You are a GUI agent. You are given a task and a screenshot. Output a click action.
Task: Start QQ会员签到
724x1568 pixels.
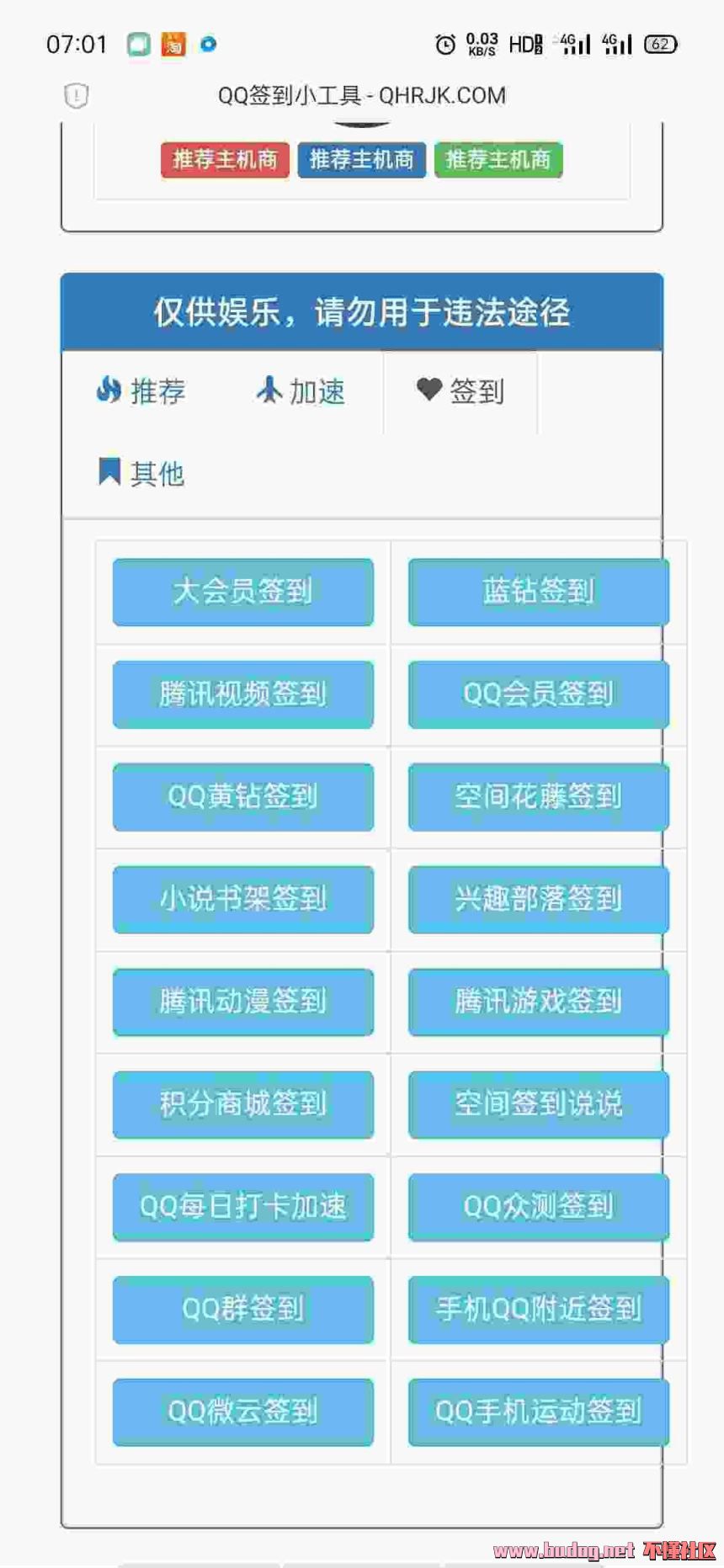click(538, 694)
